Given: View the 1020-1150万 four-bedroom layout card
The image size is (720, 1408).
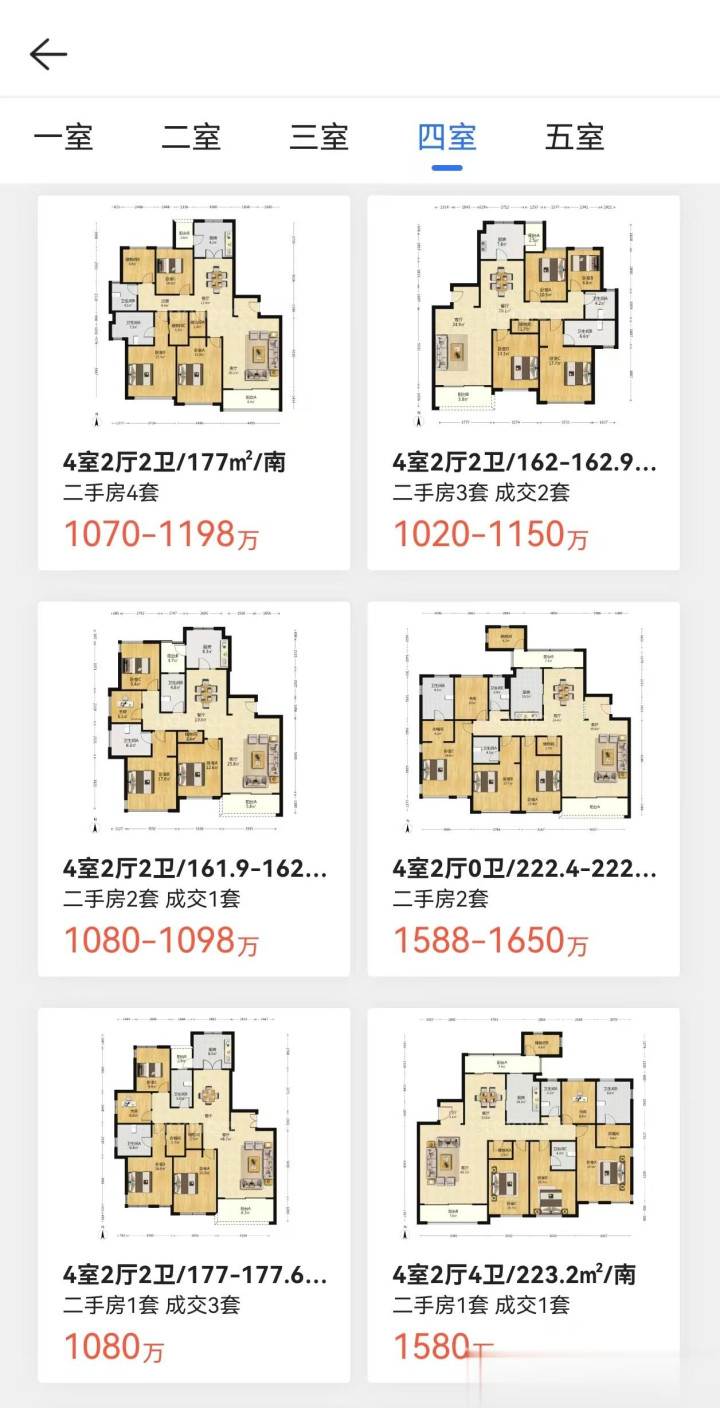Looking at the screenshot, I should click(523, 383).
